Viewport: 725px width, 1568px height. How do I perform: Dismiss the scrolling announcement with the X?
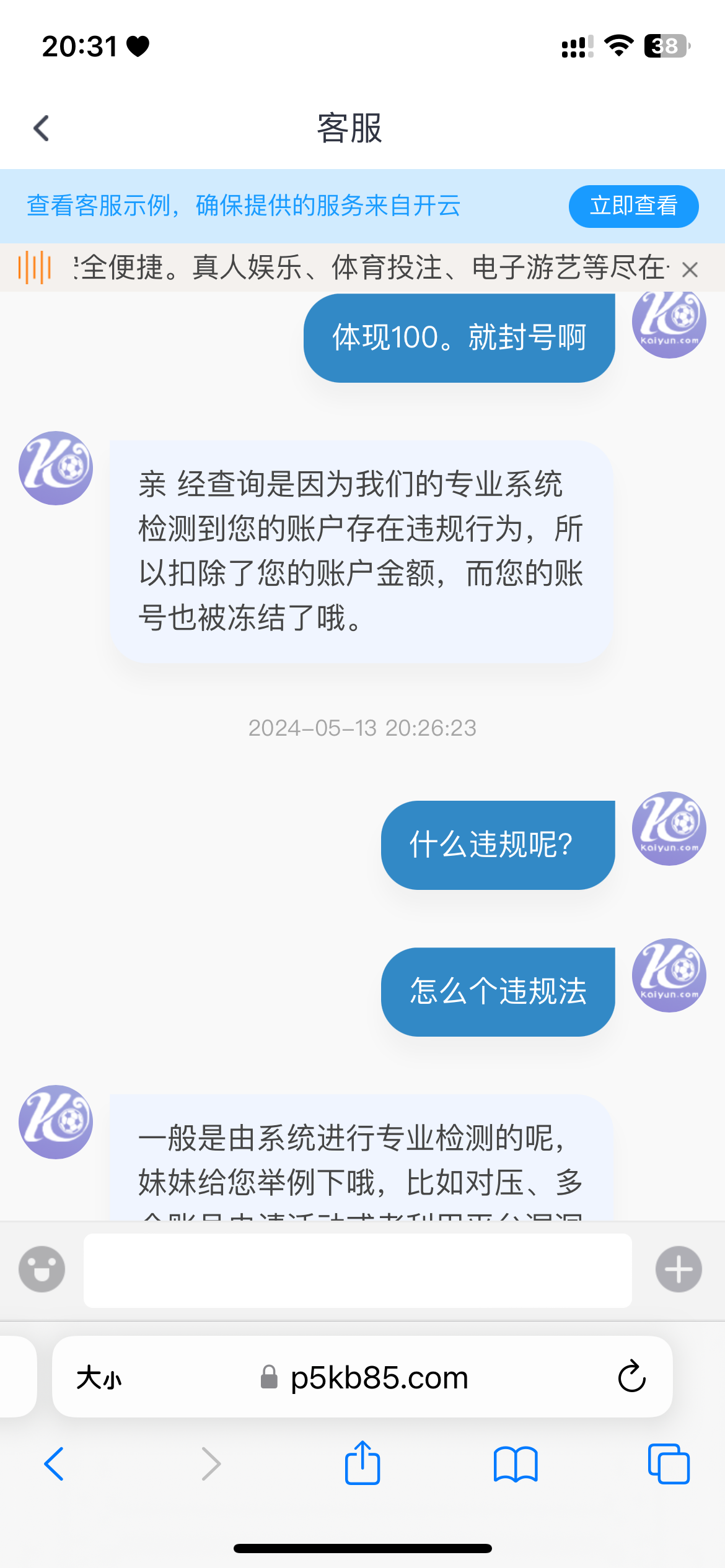point(690,270)
